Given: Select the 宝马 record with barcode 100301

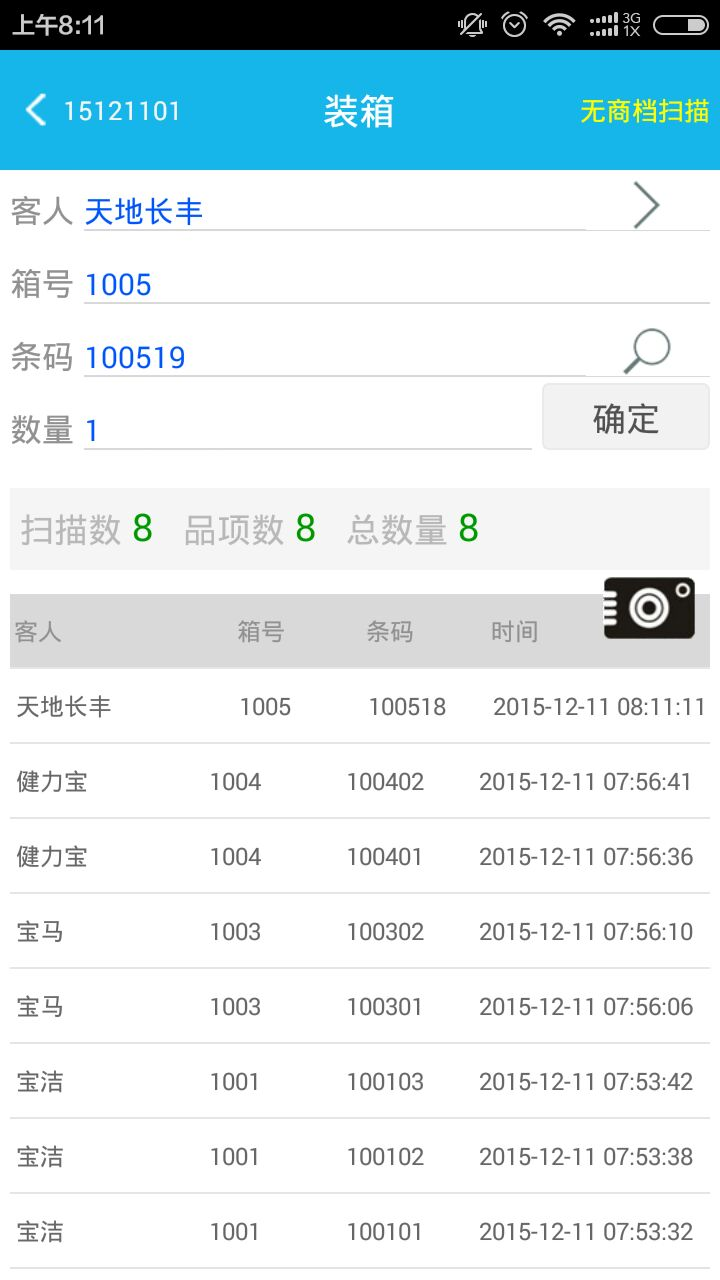Looking at the screenshot, I should point(360,1006).
